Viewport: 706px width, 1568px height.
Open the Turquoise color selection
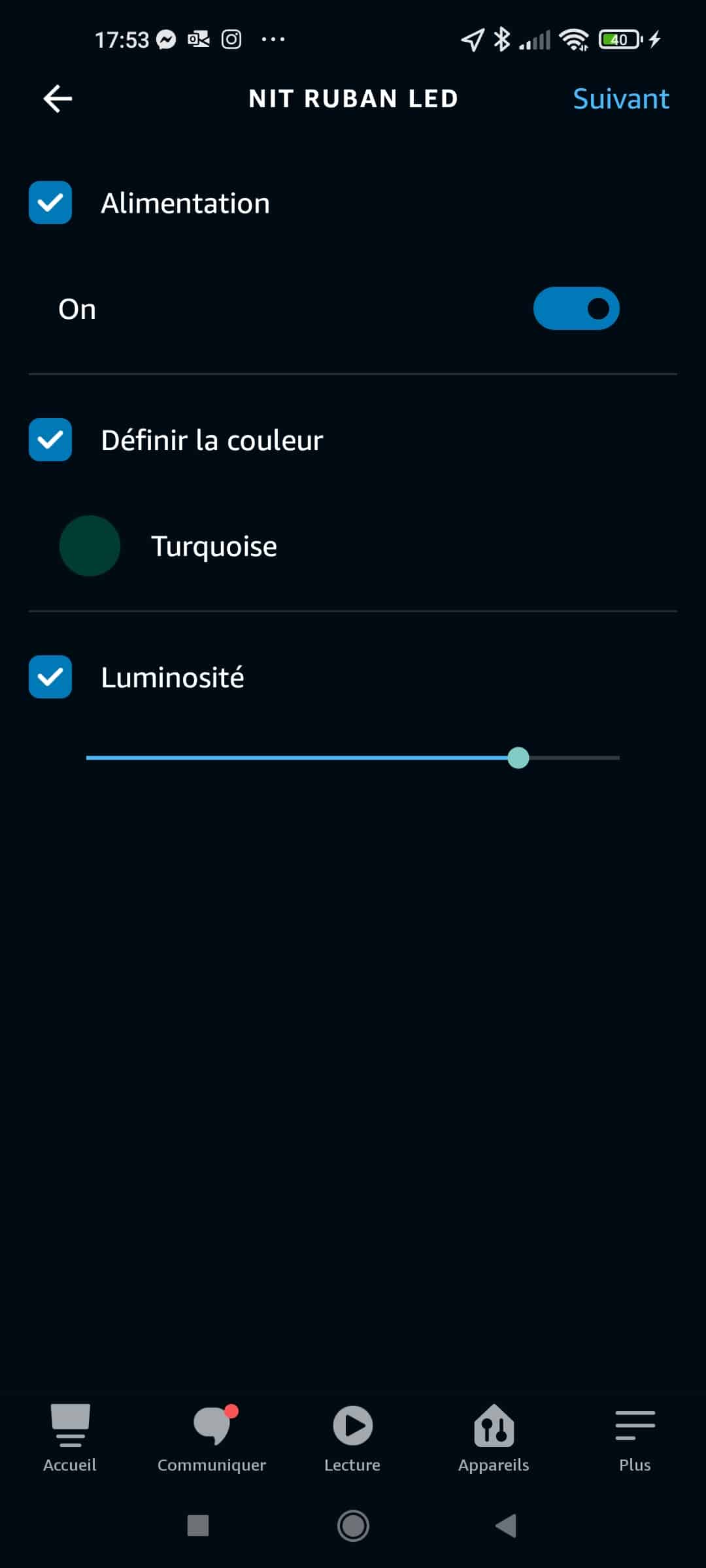[353, 546]
